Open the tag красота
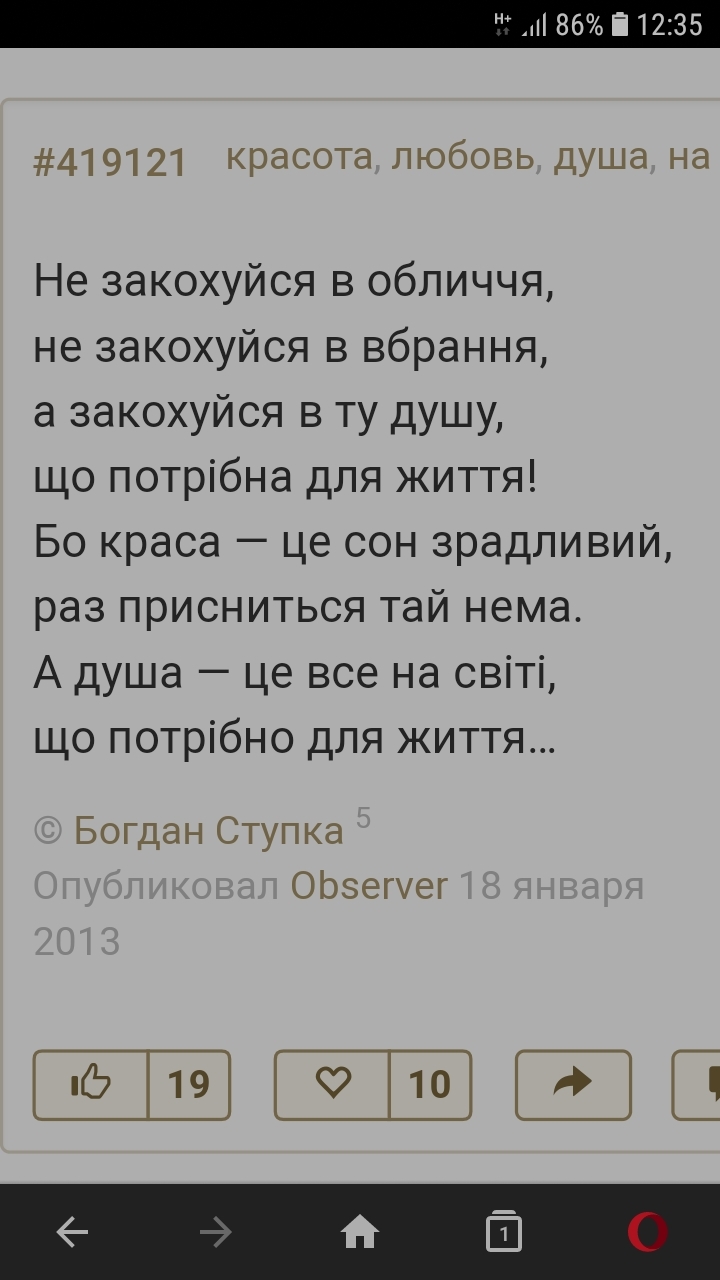Screen dimensions: 720x1280 301,157
